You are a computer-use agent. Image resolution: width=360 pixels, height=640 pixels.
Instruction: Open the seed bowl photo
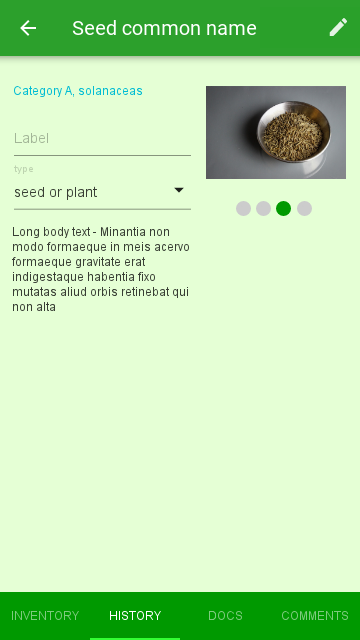tap(276, 132)
